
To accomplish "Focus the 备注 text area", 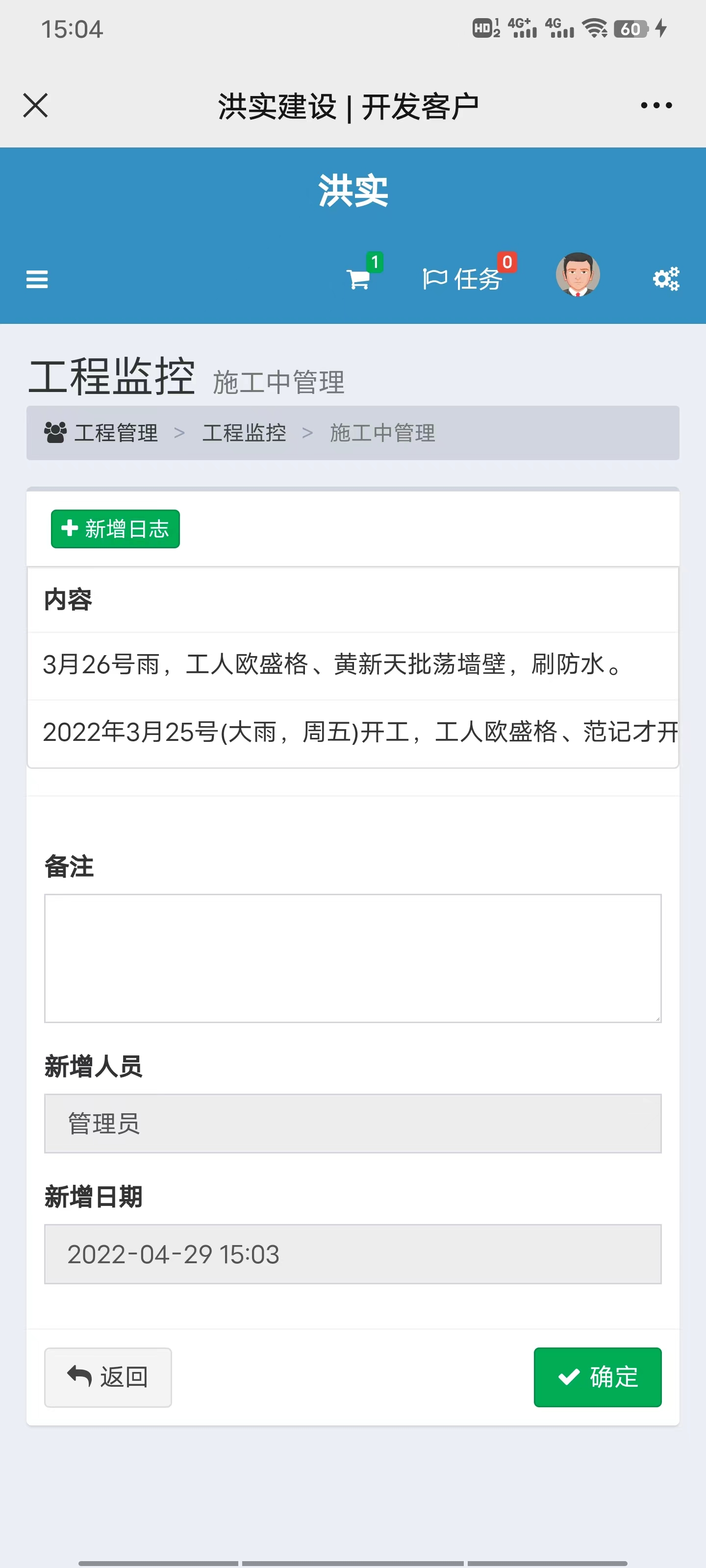I will [353, 958].
